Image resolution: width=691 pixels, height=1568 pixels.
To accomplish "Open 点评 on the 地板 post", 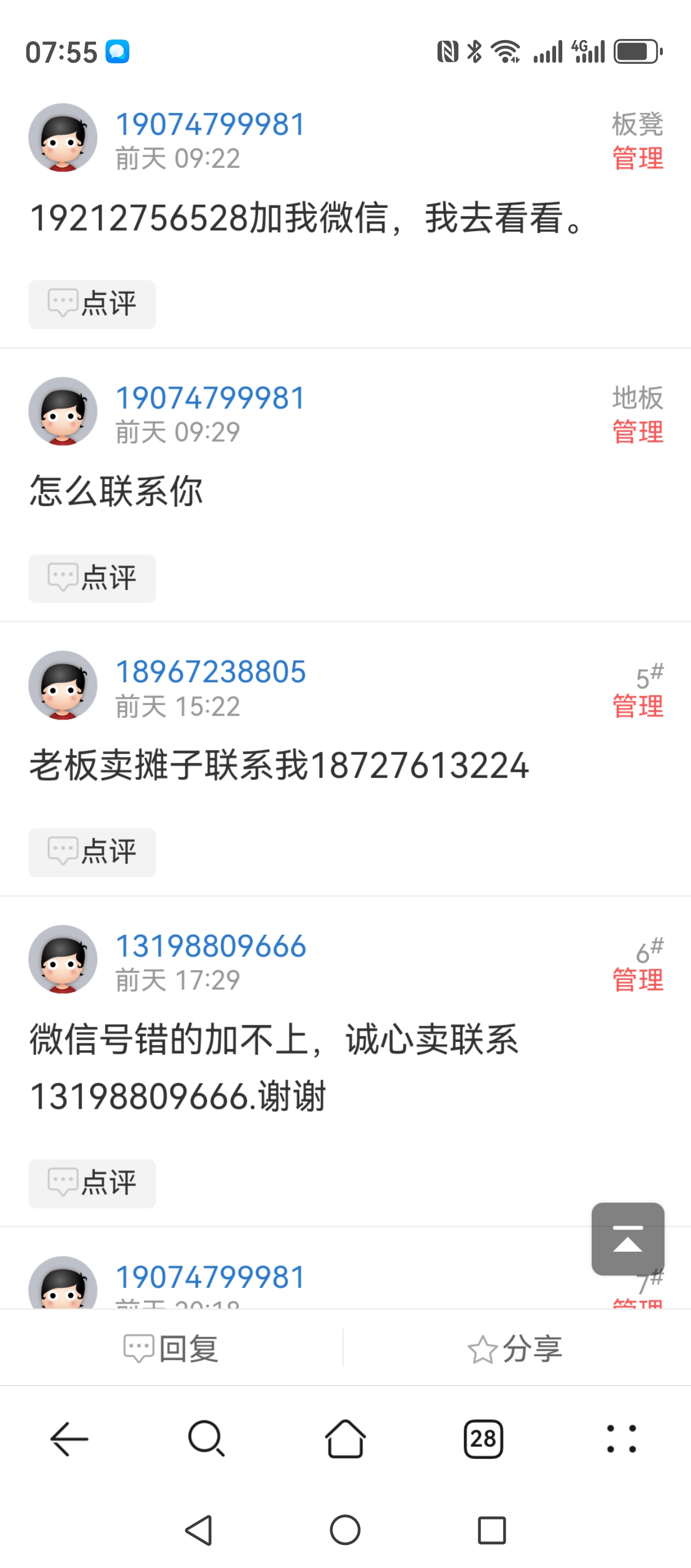I will [92, 578].
